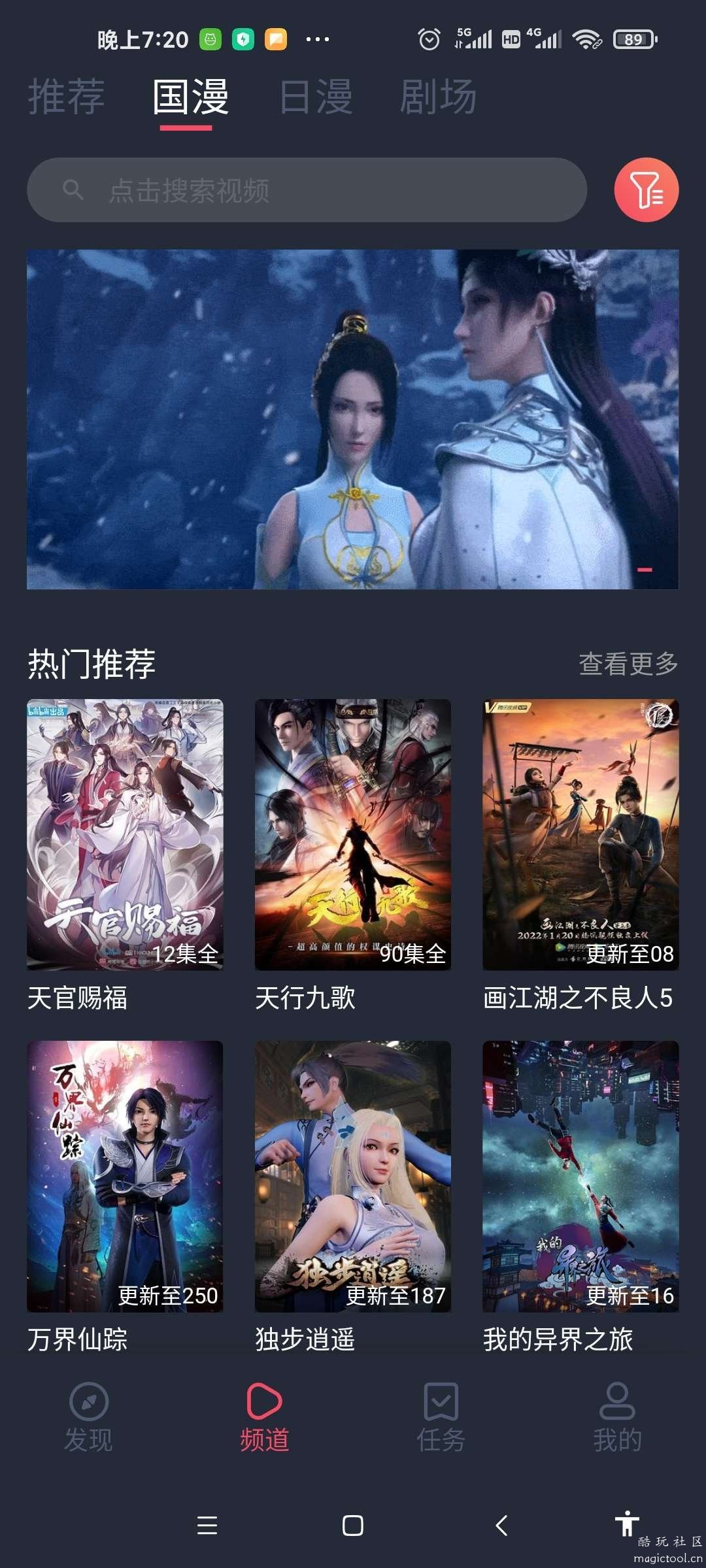View more via 查看更多

(x=628, y=664)
